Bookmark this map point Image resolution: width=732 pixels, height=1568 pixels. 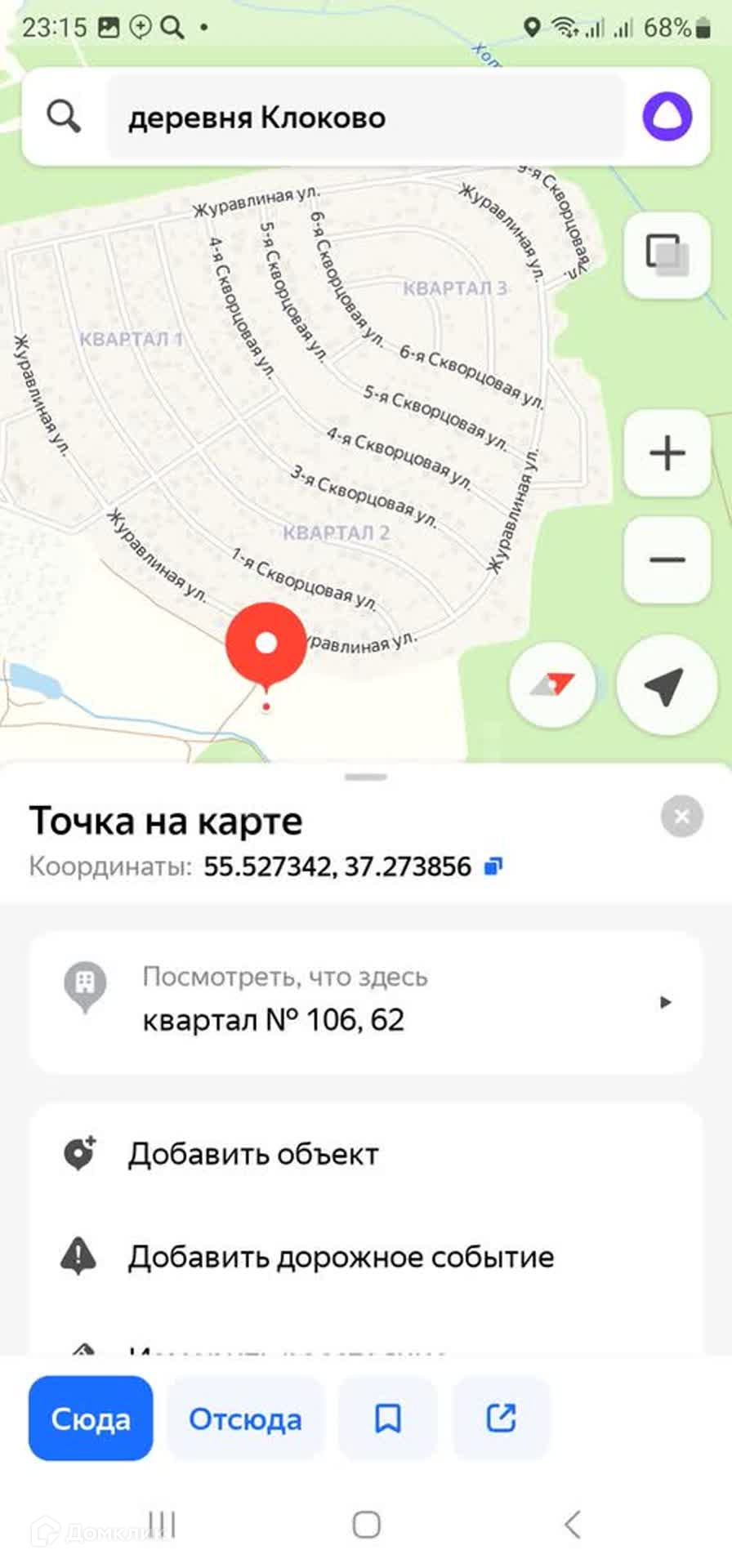click(x=387, y=1419)
